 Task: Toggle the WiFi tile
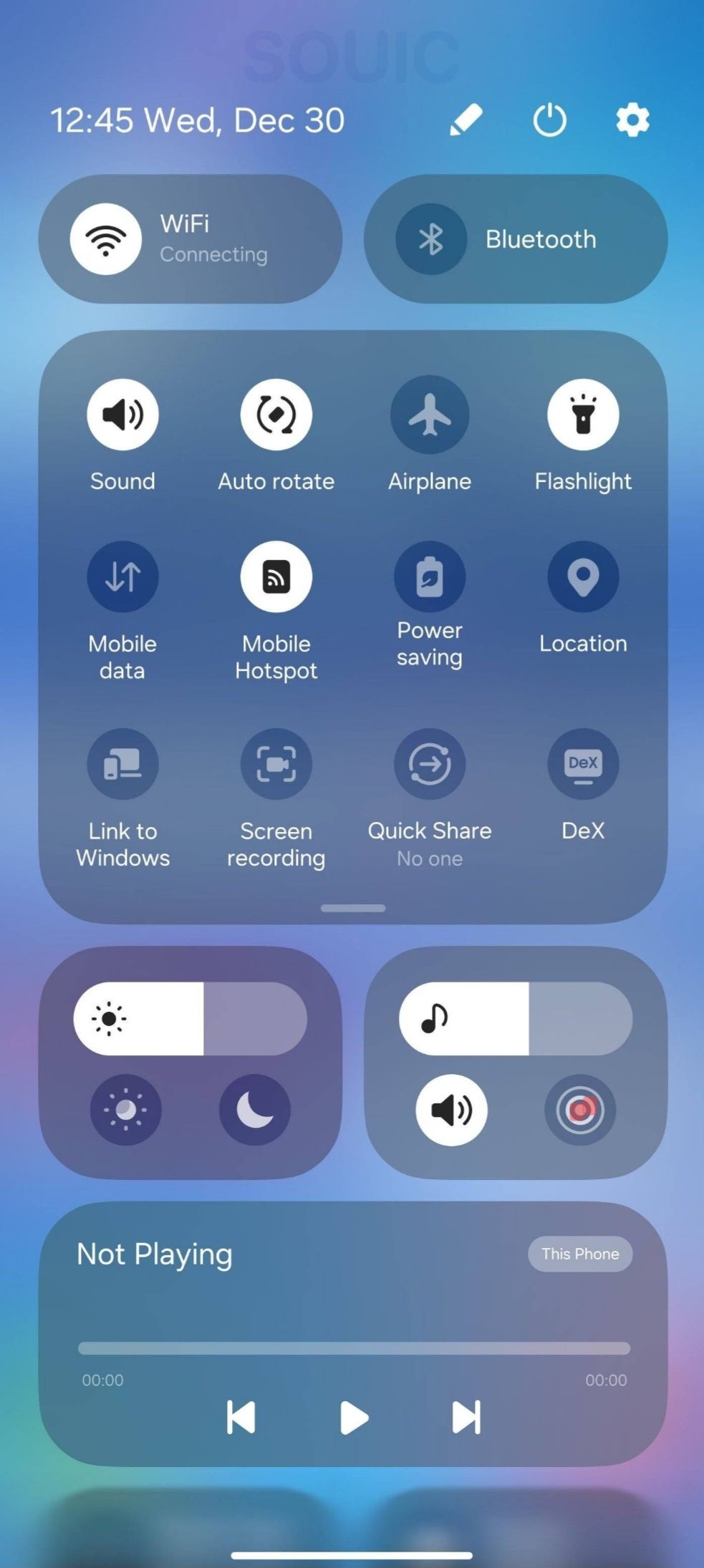click(106, 239)
